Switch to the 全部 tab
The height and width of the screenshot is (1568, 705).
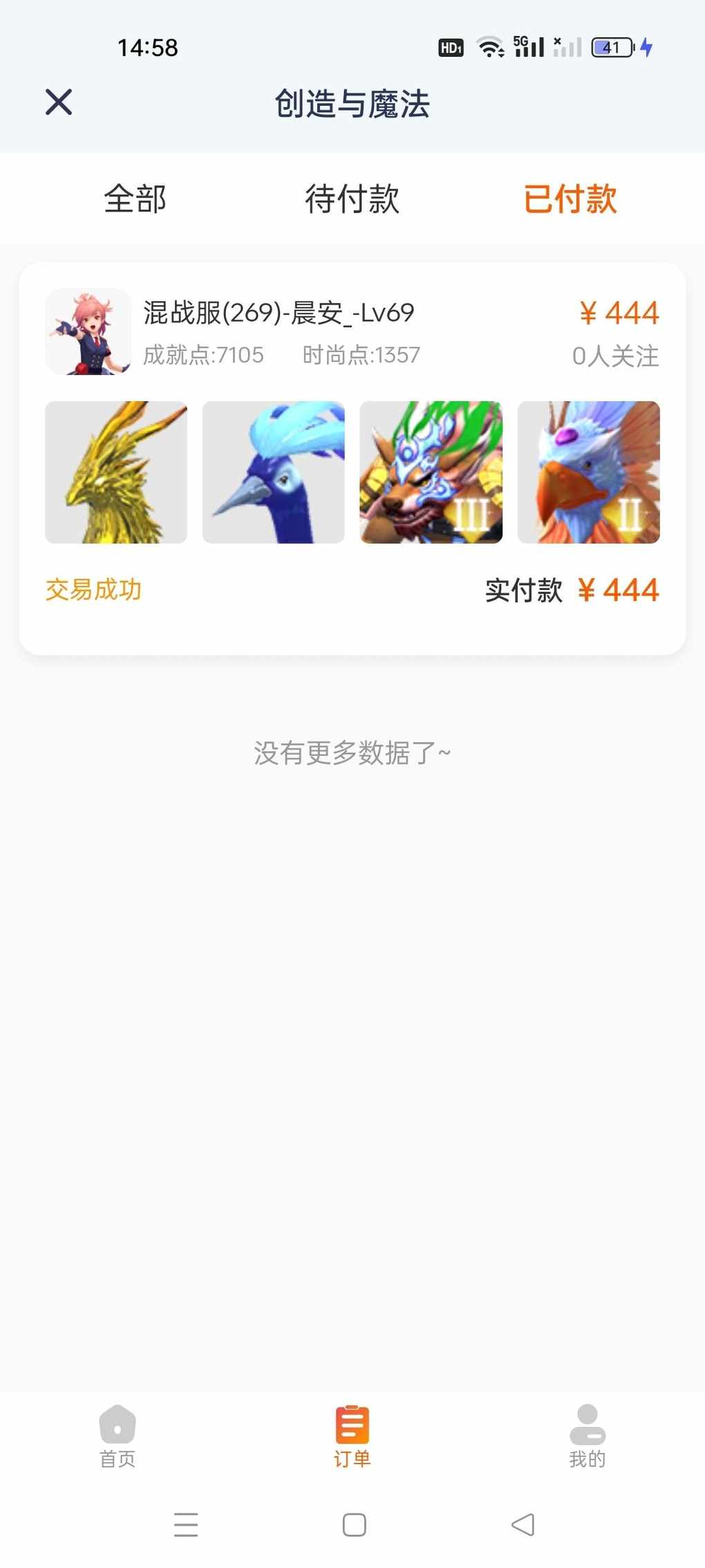[x=135, y=199]
